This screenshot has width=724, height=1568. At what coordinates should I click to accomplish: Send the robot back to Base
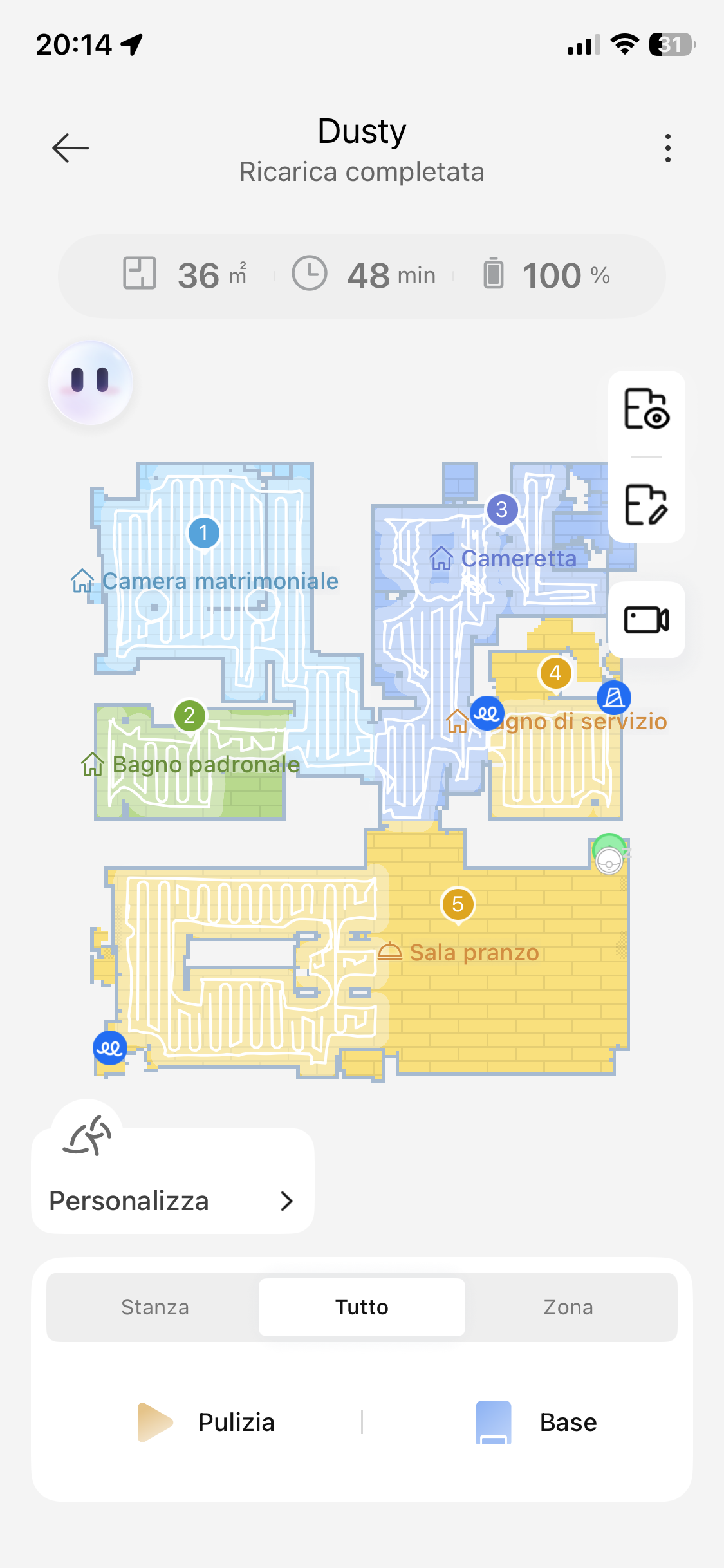point(537,1423)
